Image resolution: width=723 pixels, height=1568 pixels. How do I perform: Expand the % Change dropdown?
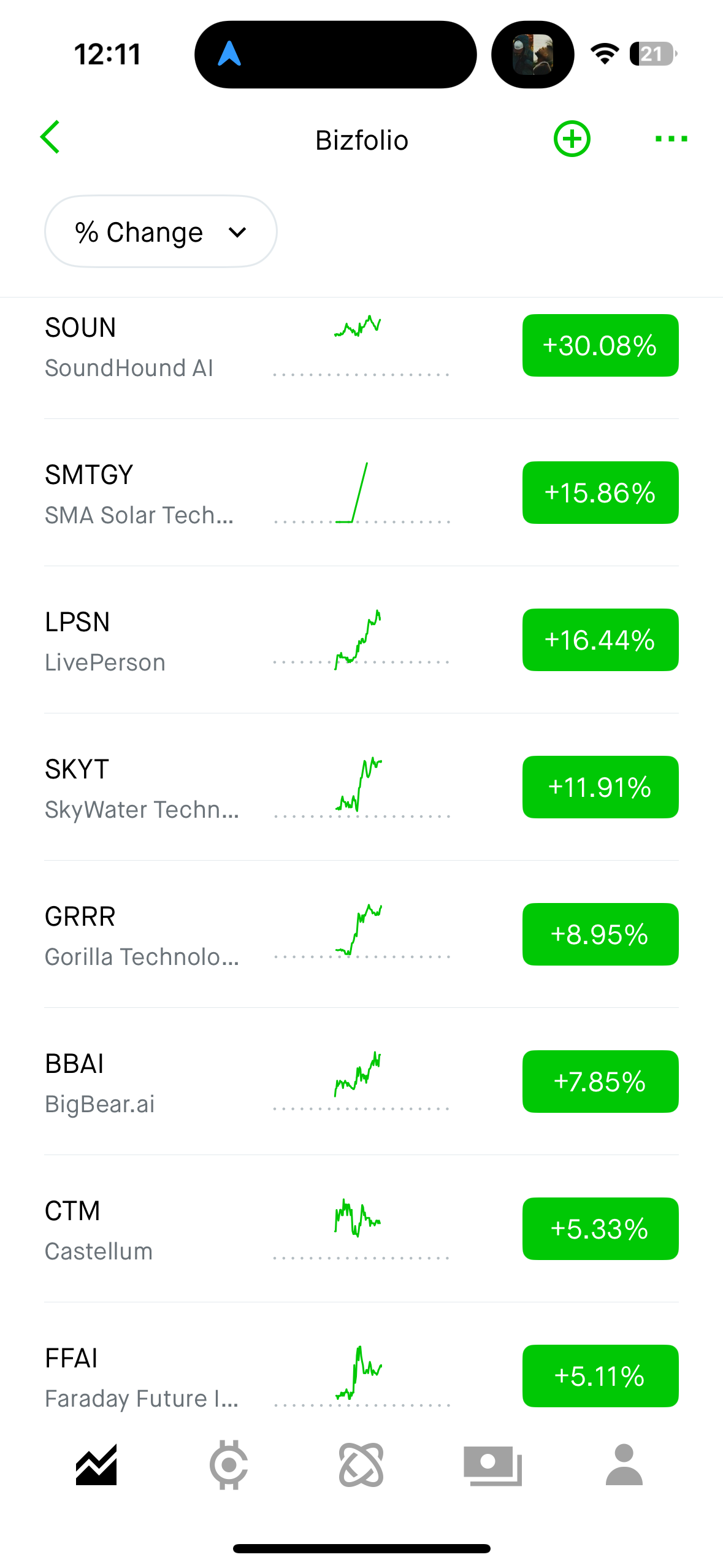pyautogui.click(x=161, y=232)
